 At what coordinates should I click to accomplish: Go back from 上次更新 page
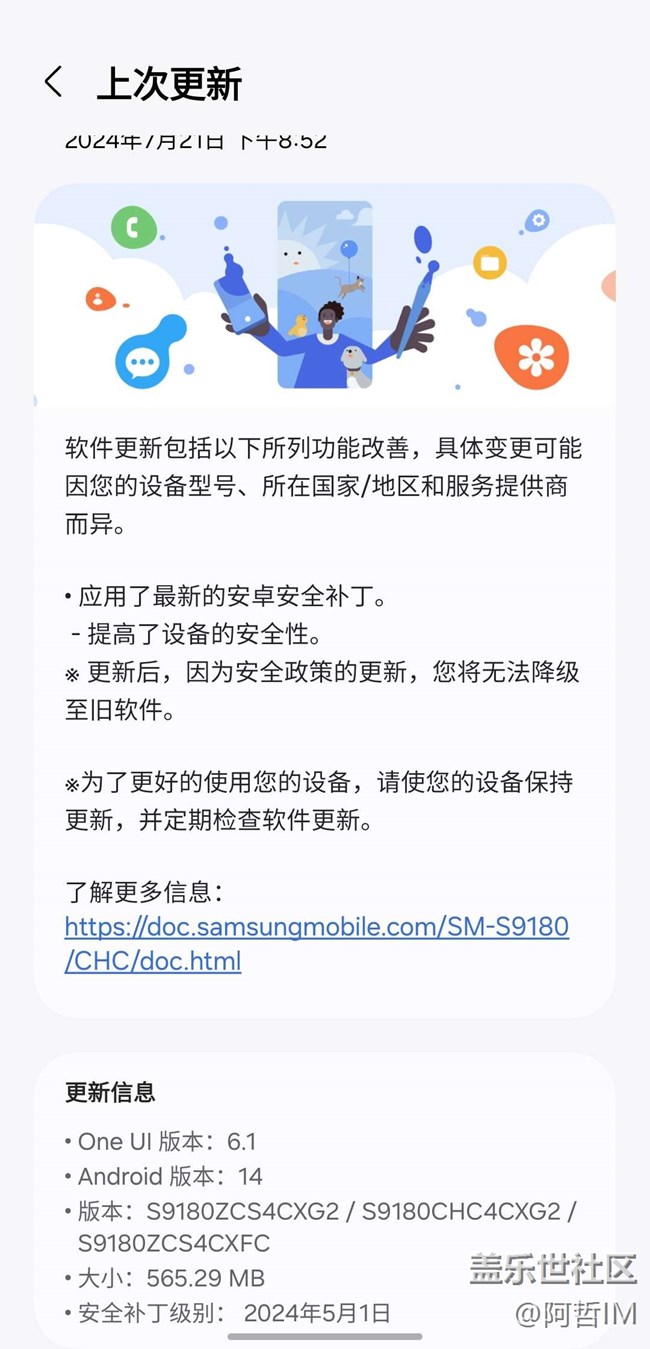pyautogui.click(x=54, y=83)
